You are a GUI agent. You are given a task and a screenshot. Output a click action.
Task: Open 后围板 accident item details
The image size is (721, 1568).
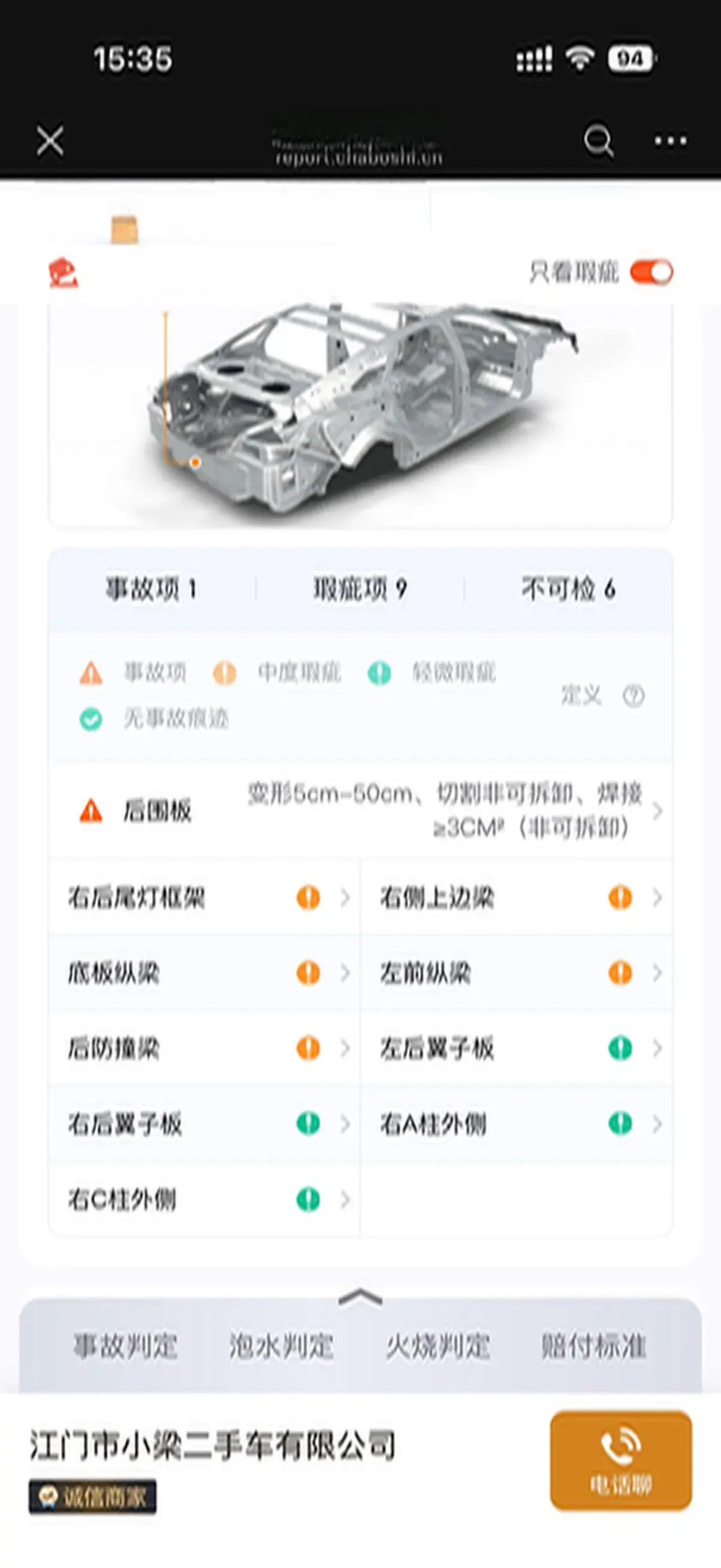coord(360,810)
